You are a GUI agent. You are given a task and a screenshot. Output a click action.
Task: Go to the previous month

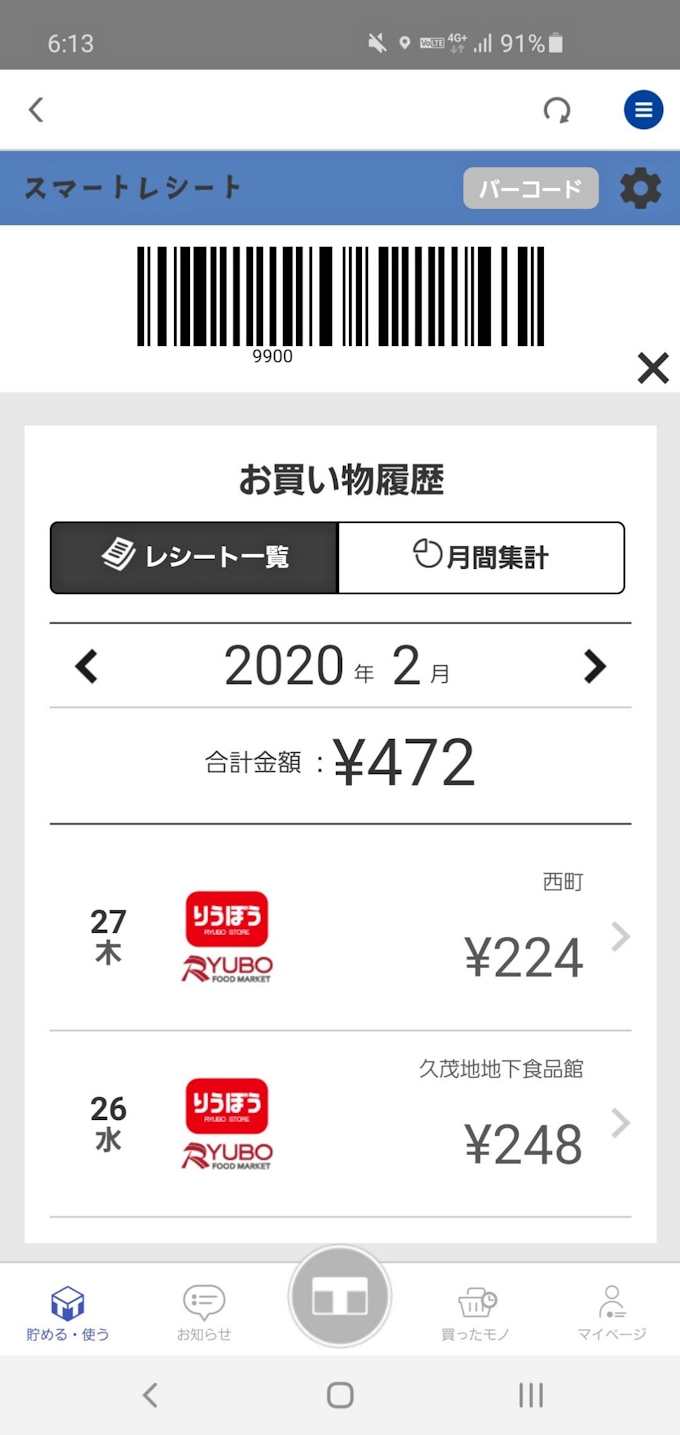coord(87,666)
